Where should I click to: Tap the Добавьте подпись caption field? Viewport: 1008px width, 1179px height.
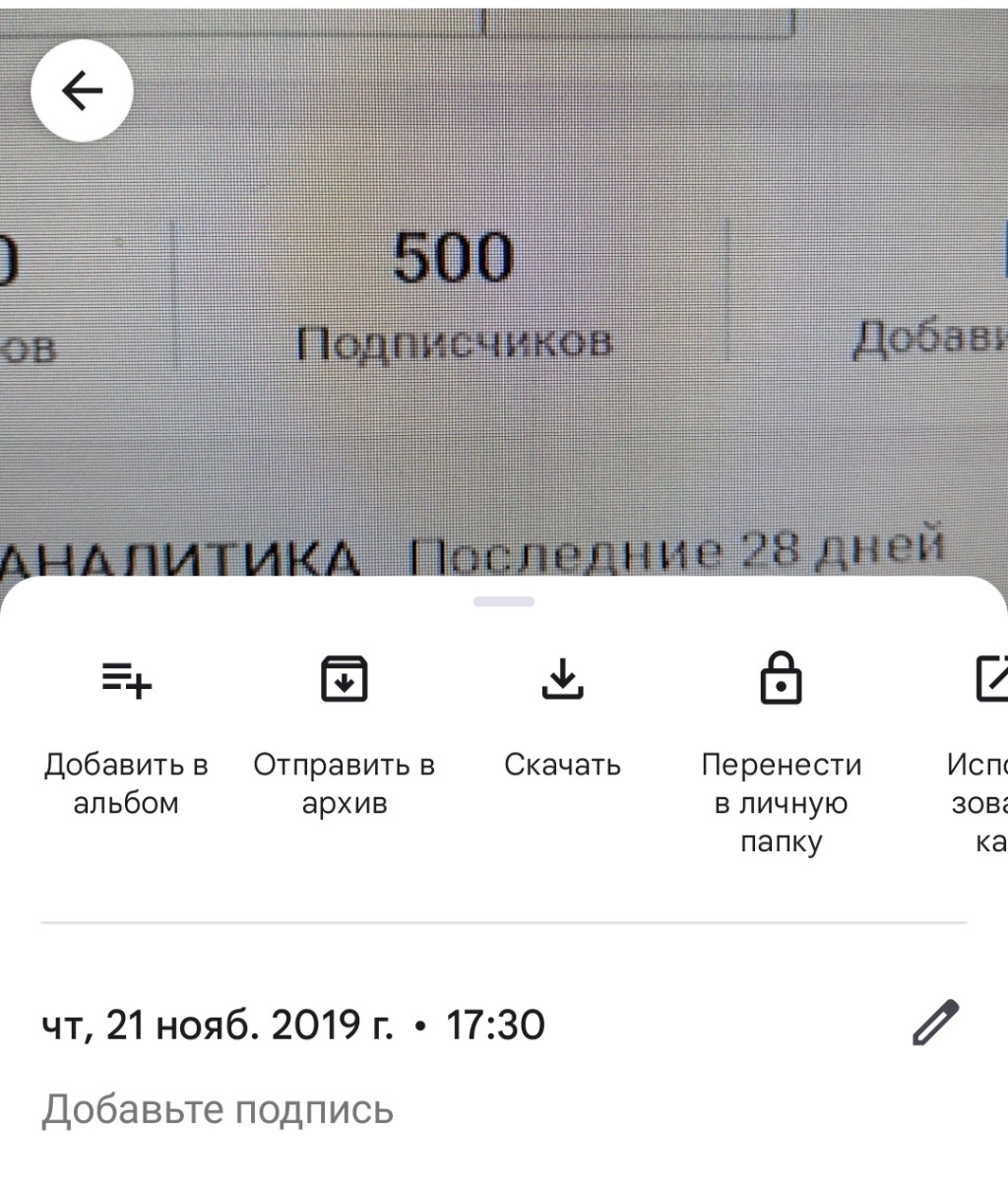(x=218, y=1110)
